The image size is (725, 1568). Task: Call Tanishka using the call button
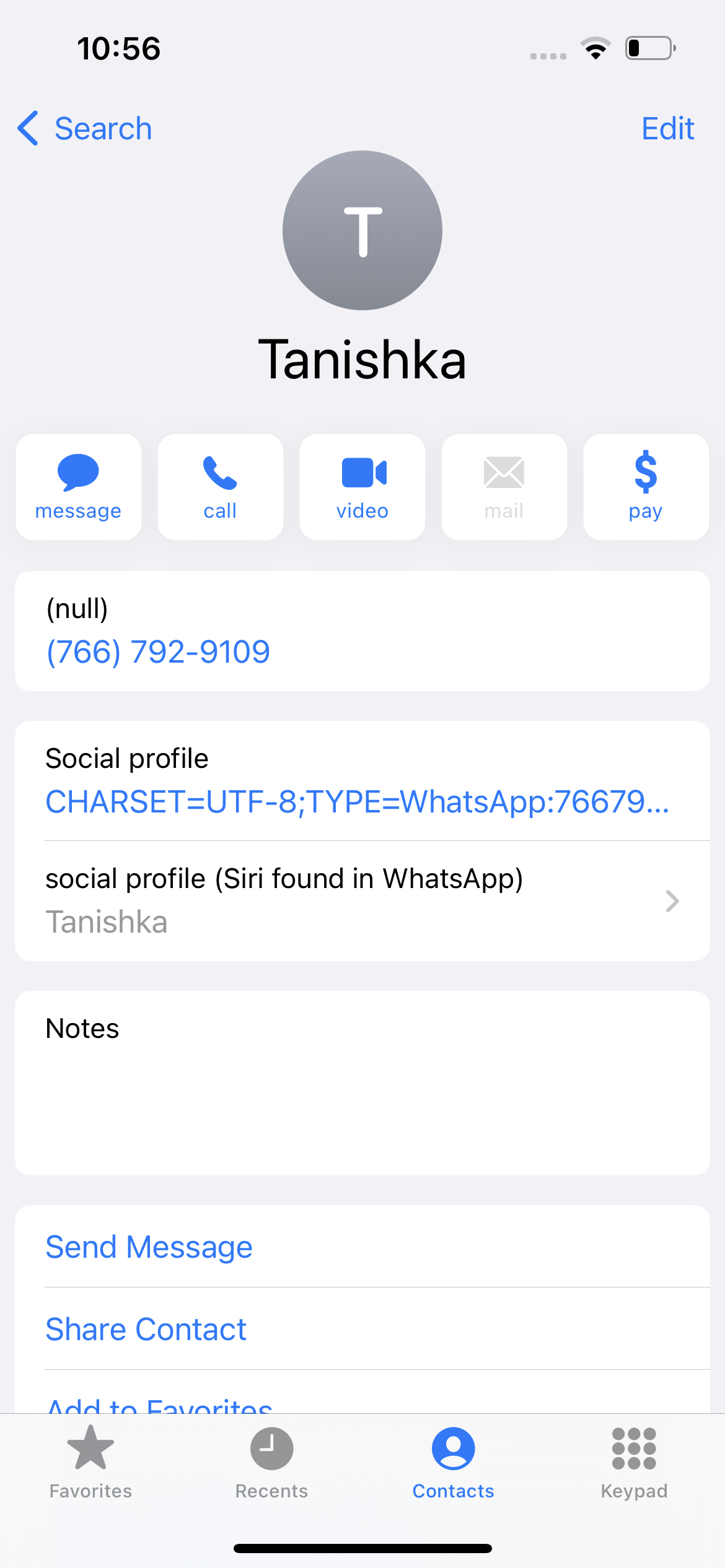pos(220,487)
